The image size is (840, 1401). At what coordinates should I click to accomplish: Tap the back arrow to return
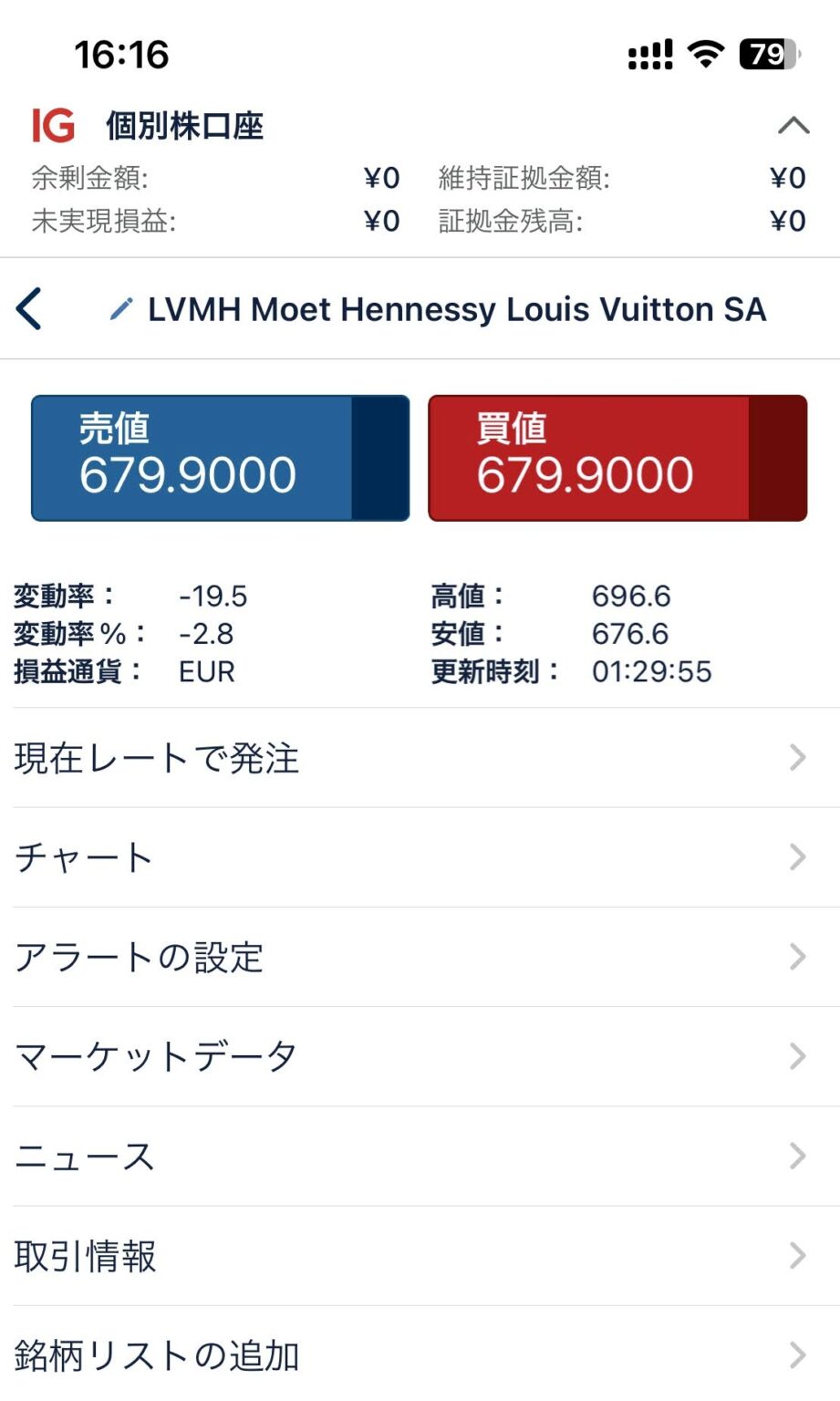click(x=30, y=310)
